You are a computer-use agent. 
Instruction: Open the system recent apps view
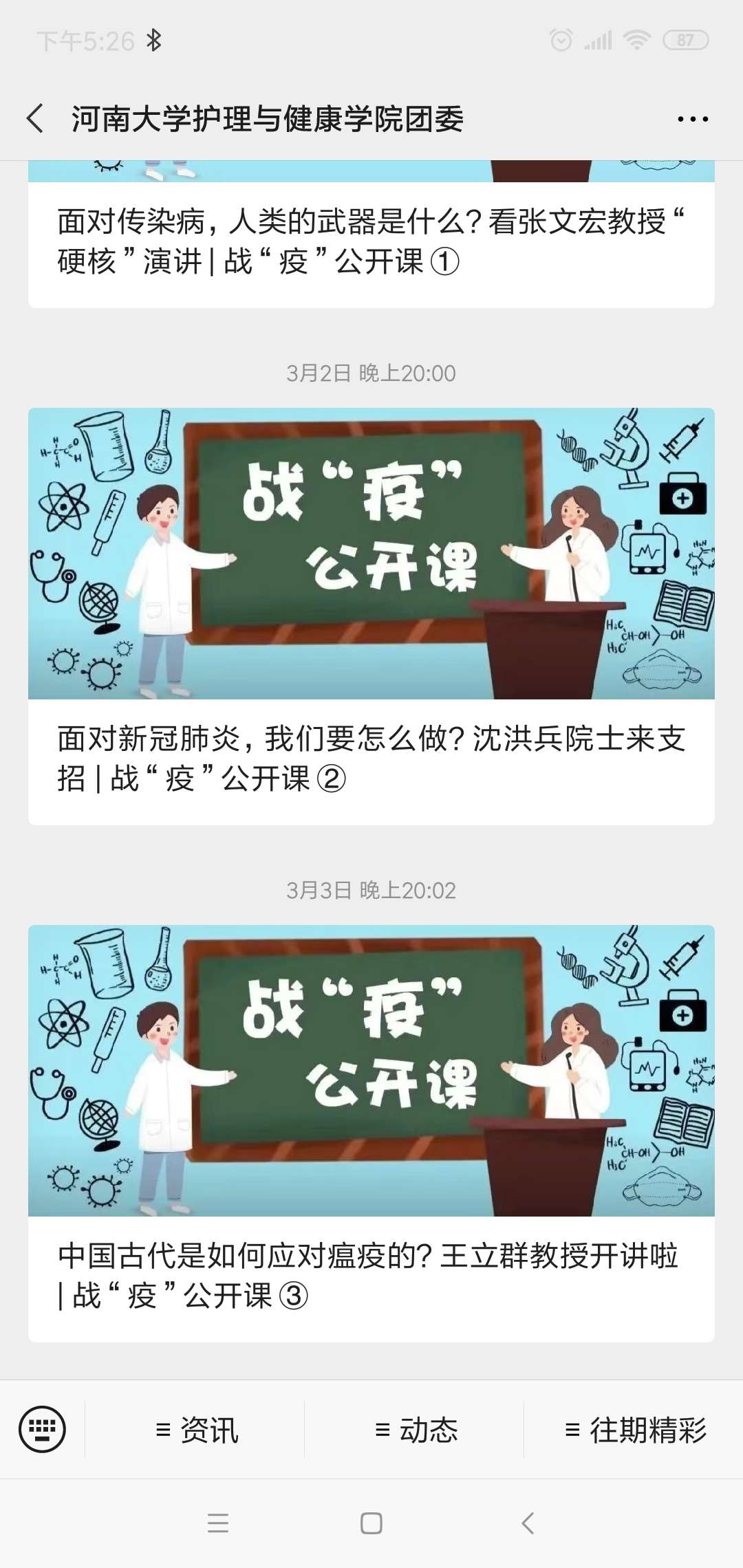pyautogui.click(x=218, y=1523)
